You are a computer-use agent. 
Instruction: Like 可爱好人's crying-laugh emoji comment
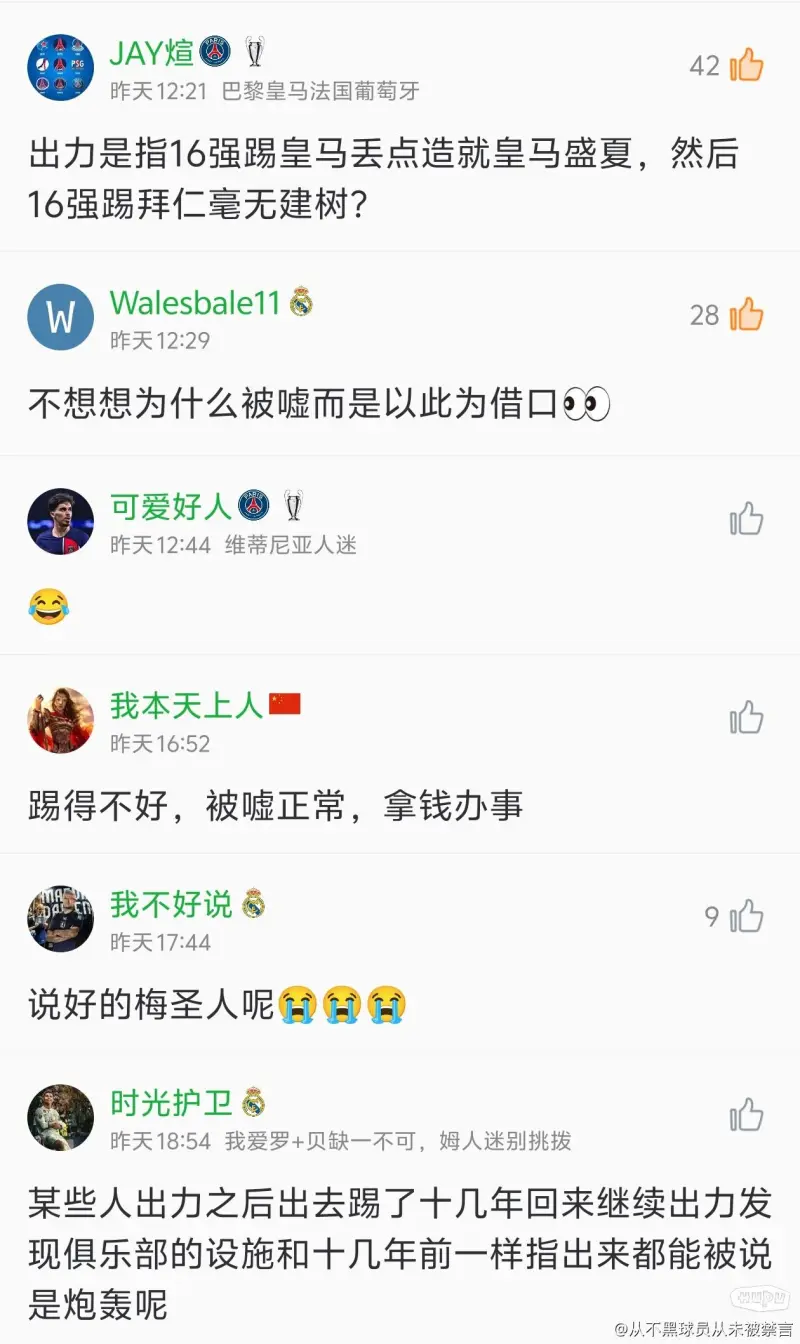746,519
